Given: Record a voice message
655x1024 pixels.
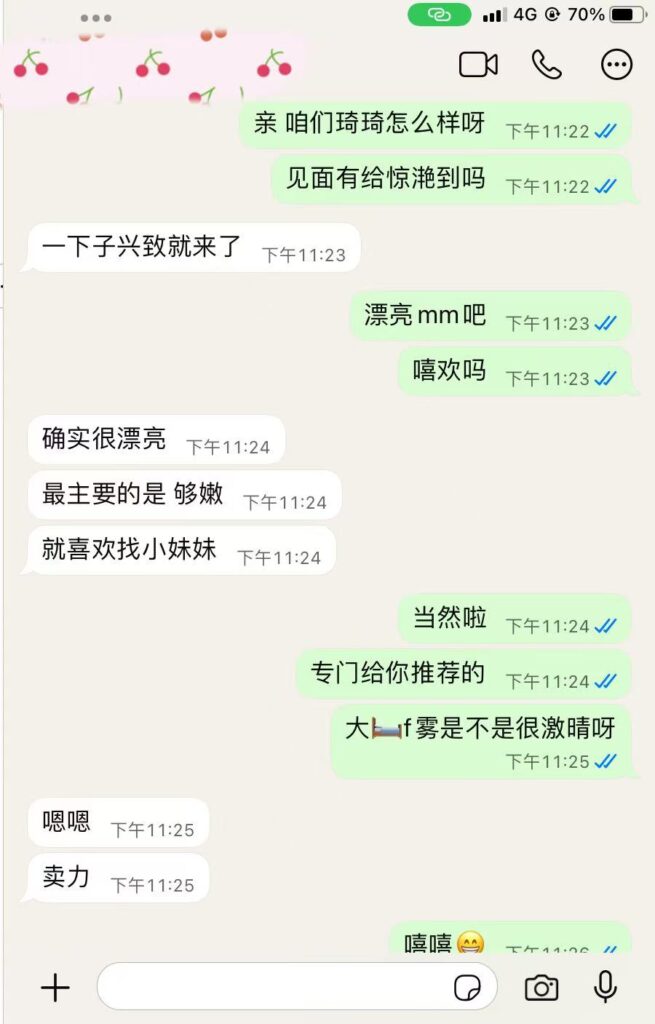Looking at the screenshot, I should [605, 986].
